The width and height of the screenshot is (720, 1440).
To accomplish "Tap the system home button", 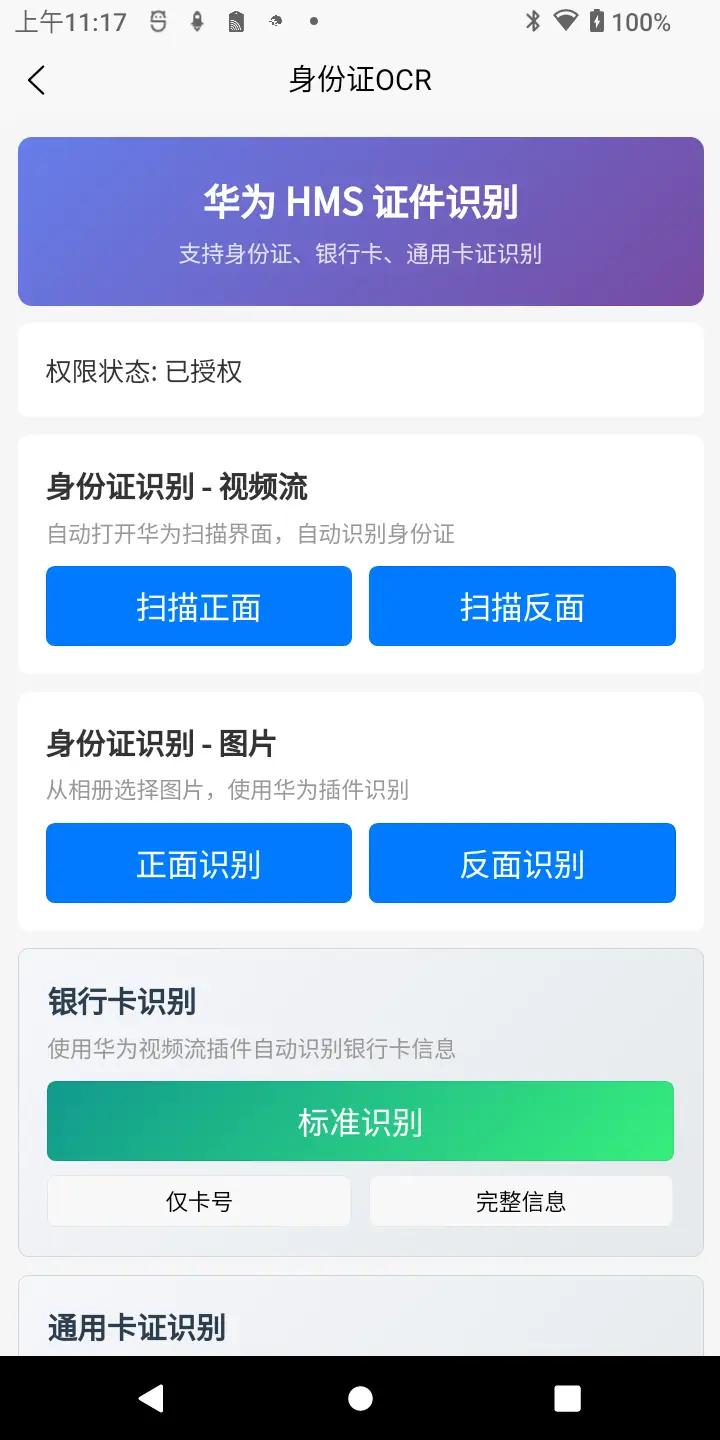I will coord(360,1398).
